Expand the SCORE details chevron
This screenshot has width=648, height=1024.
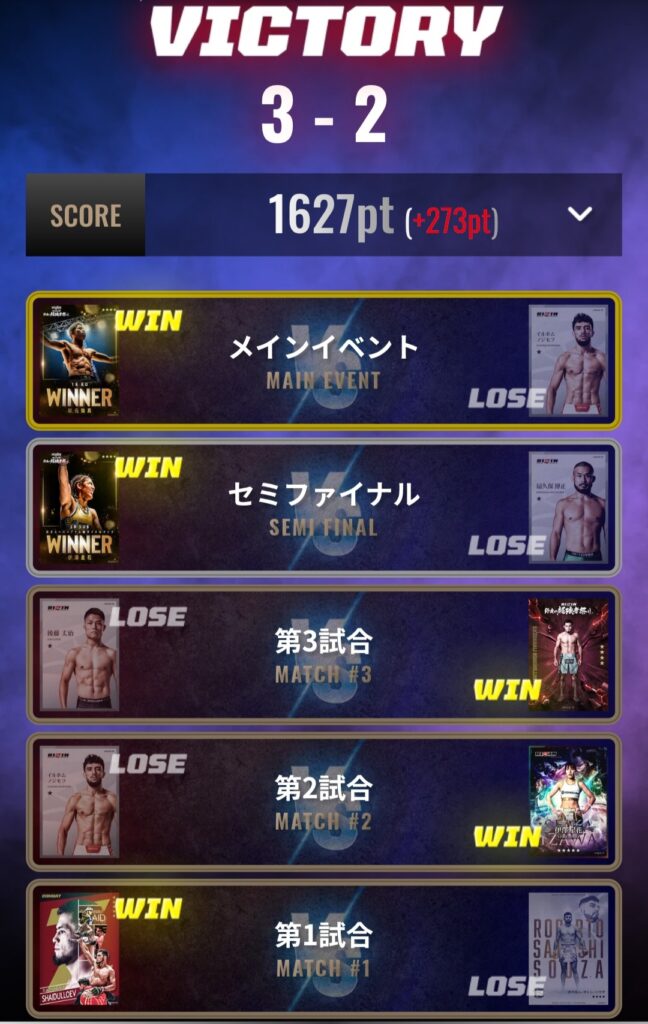[x=580, y=214]
